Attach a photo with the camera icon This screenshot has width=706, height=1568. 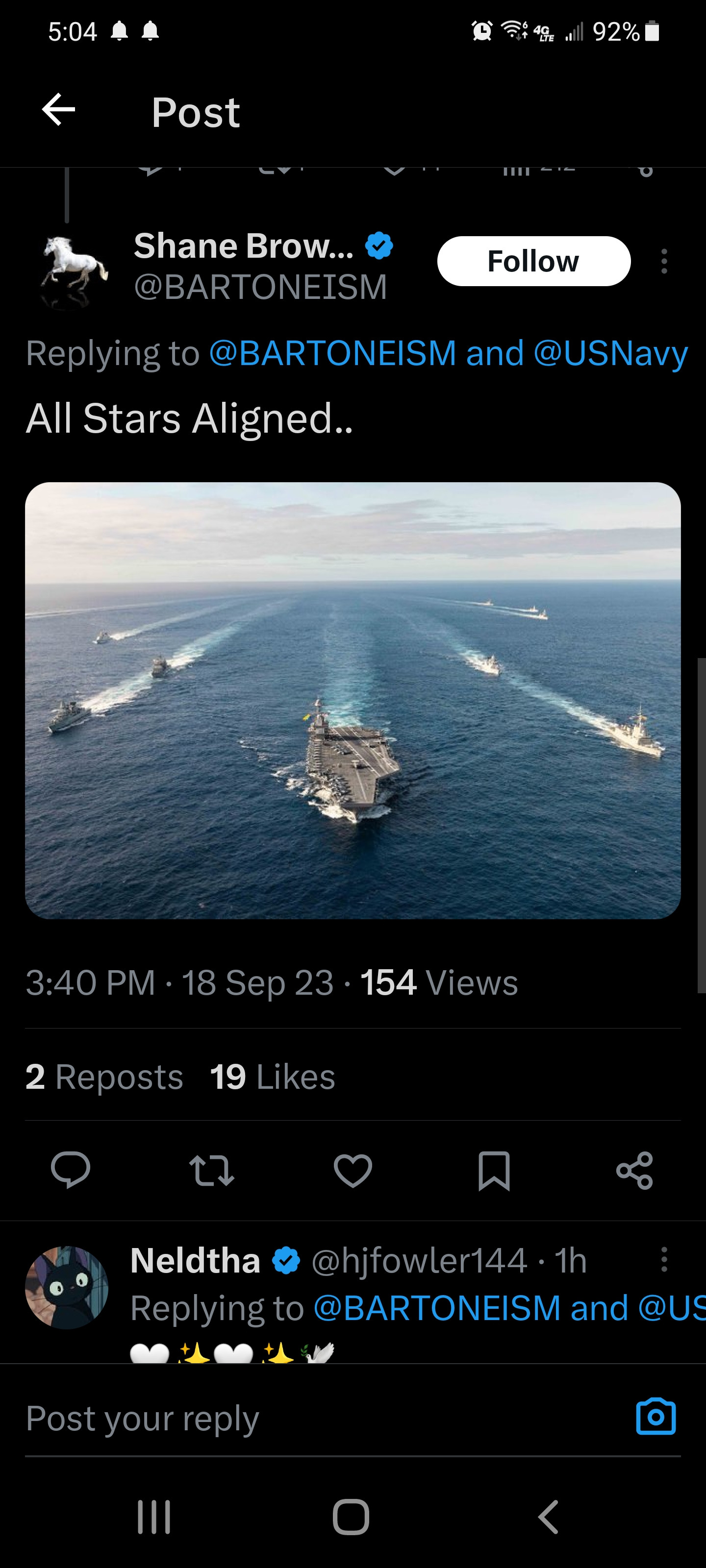[656, 1417]
